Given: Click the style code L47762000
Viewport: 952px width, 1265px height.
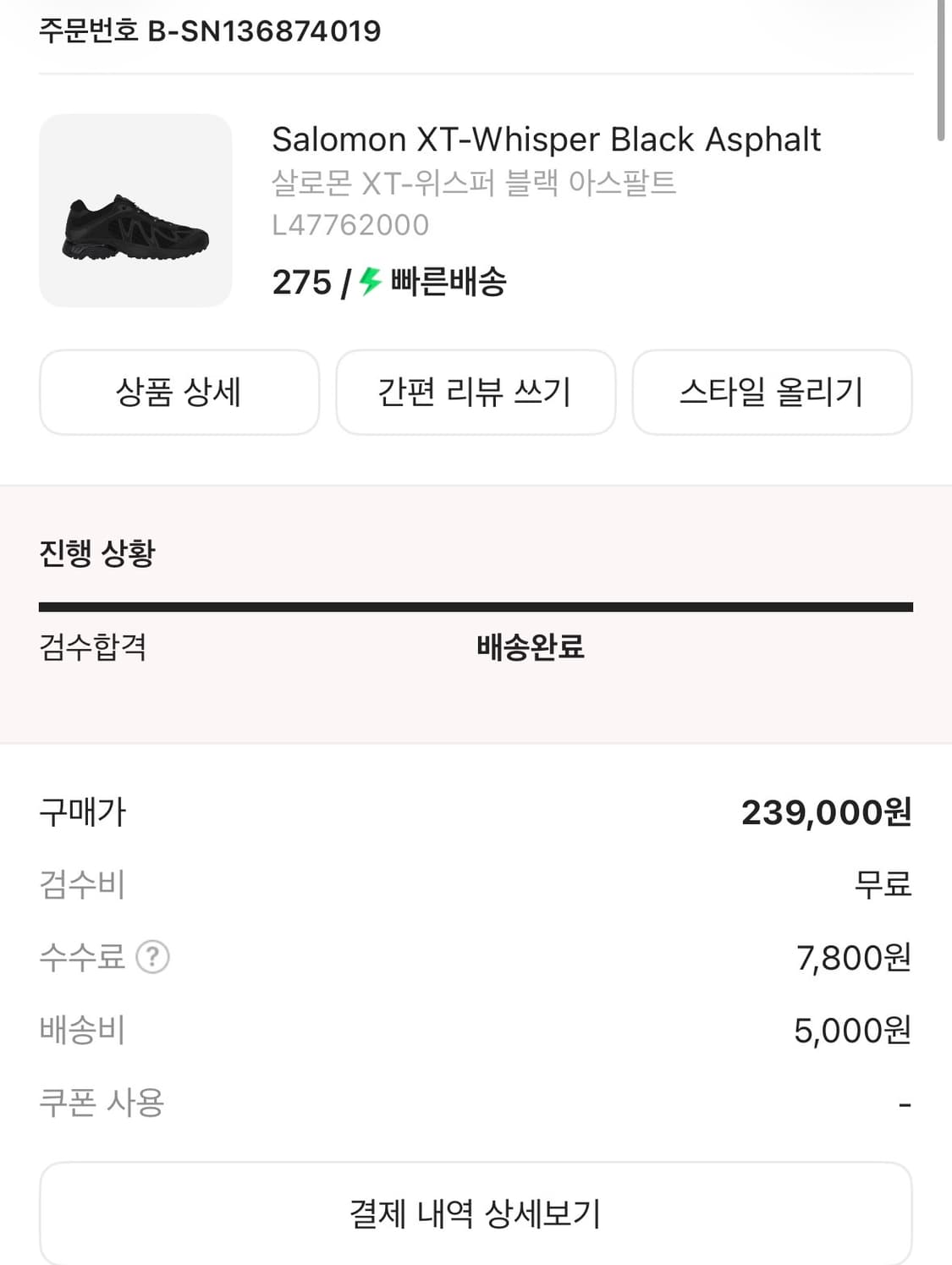Looking at the screenshot, I should point(350,225).
